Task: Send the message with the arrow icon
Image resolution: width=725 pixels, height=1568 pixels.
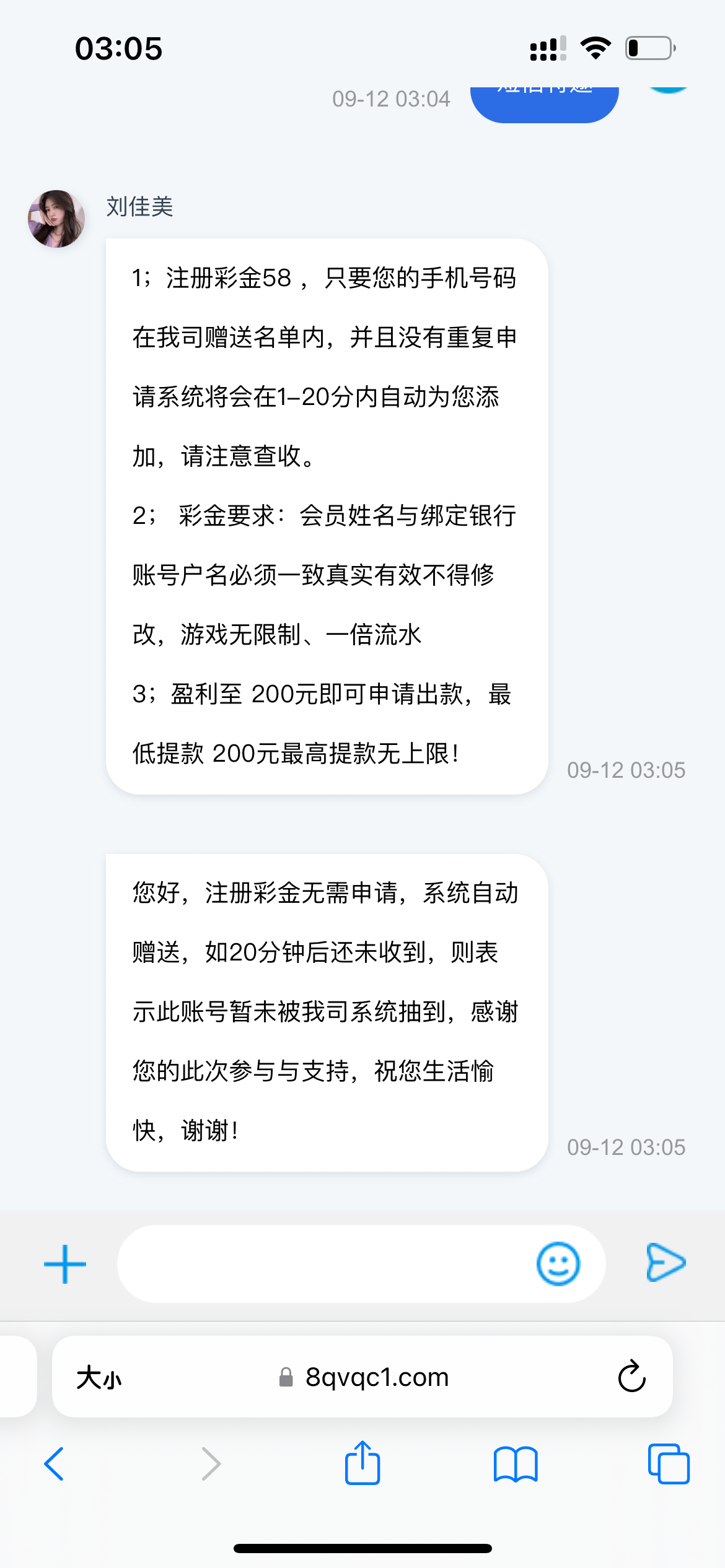Action: pos(666,1262)
